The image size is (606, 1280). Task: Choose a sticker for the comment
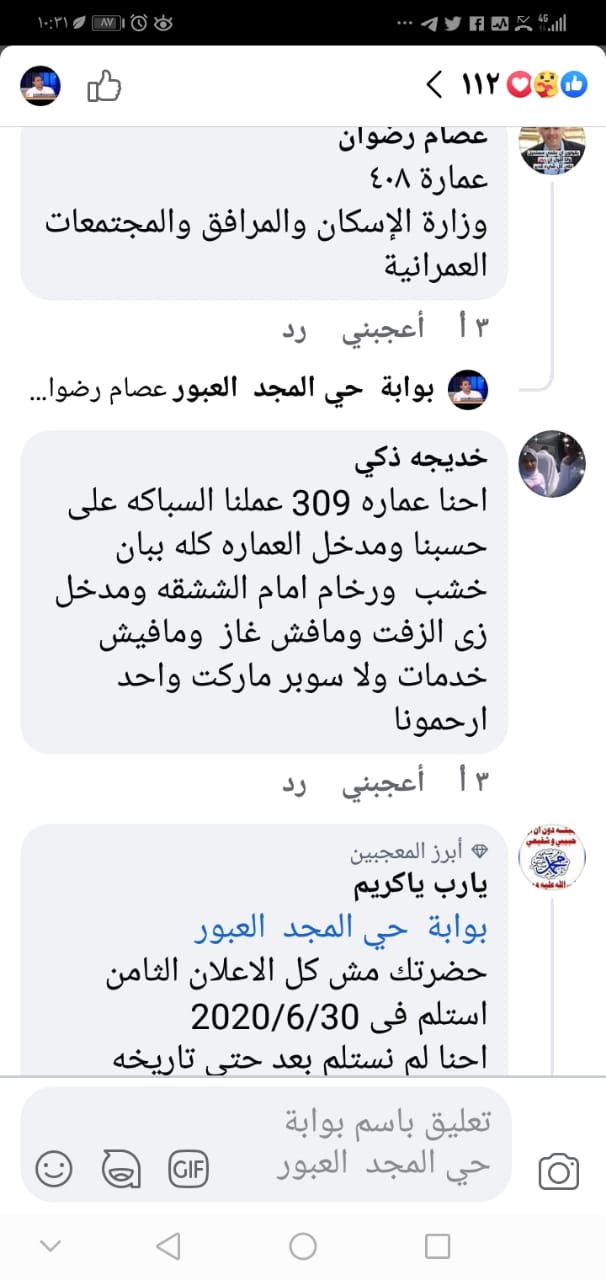[x=121, y=1167]
